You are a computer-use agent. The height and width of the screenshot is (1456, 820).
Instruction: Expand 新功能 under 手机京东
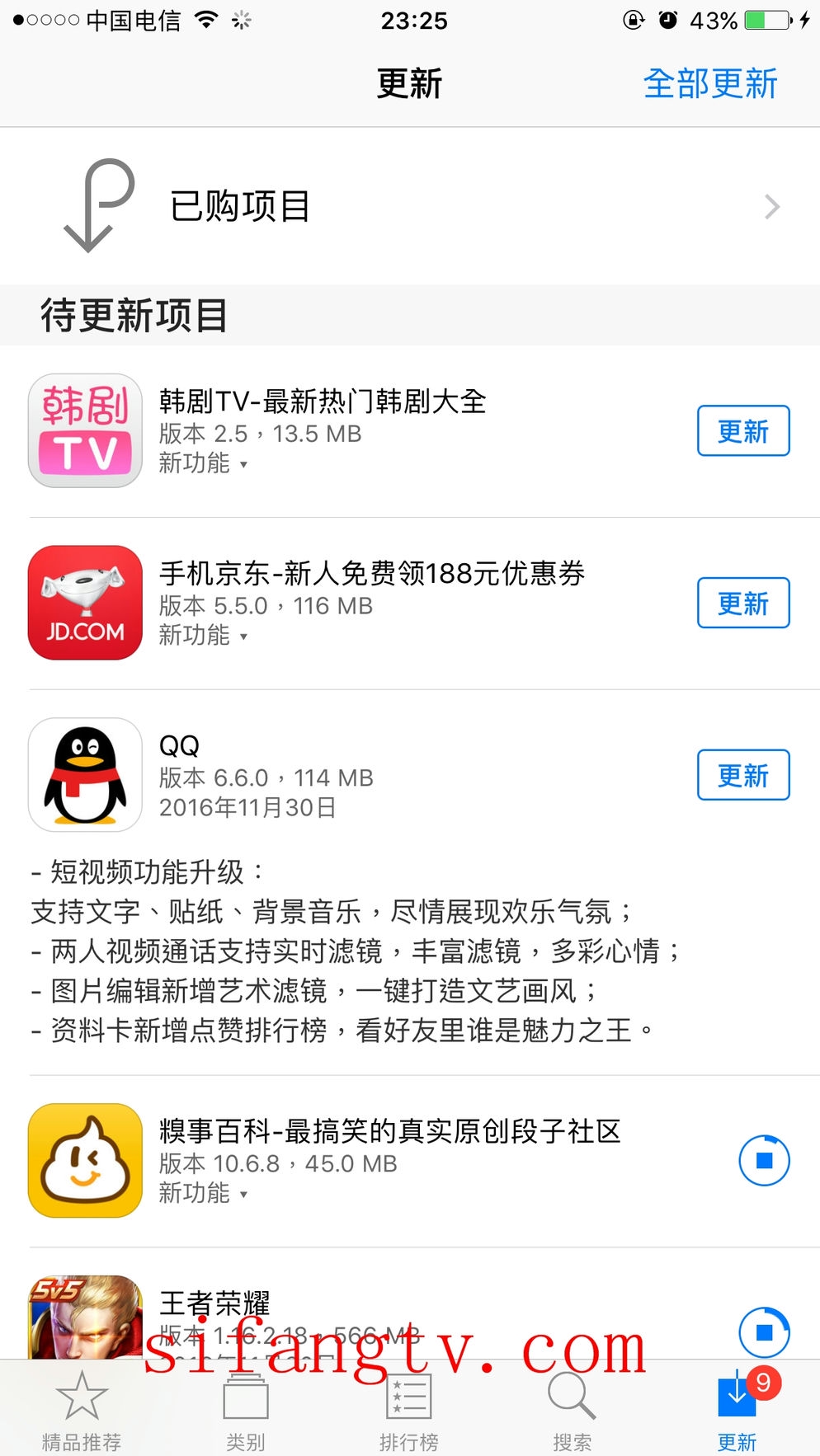tap(203, 636)
